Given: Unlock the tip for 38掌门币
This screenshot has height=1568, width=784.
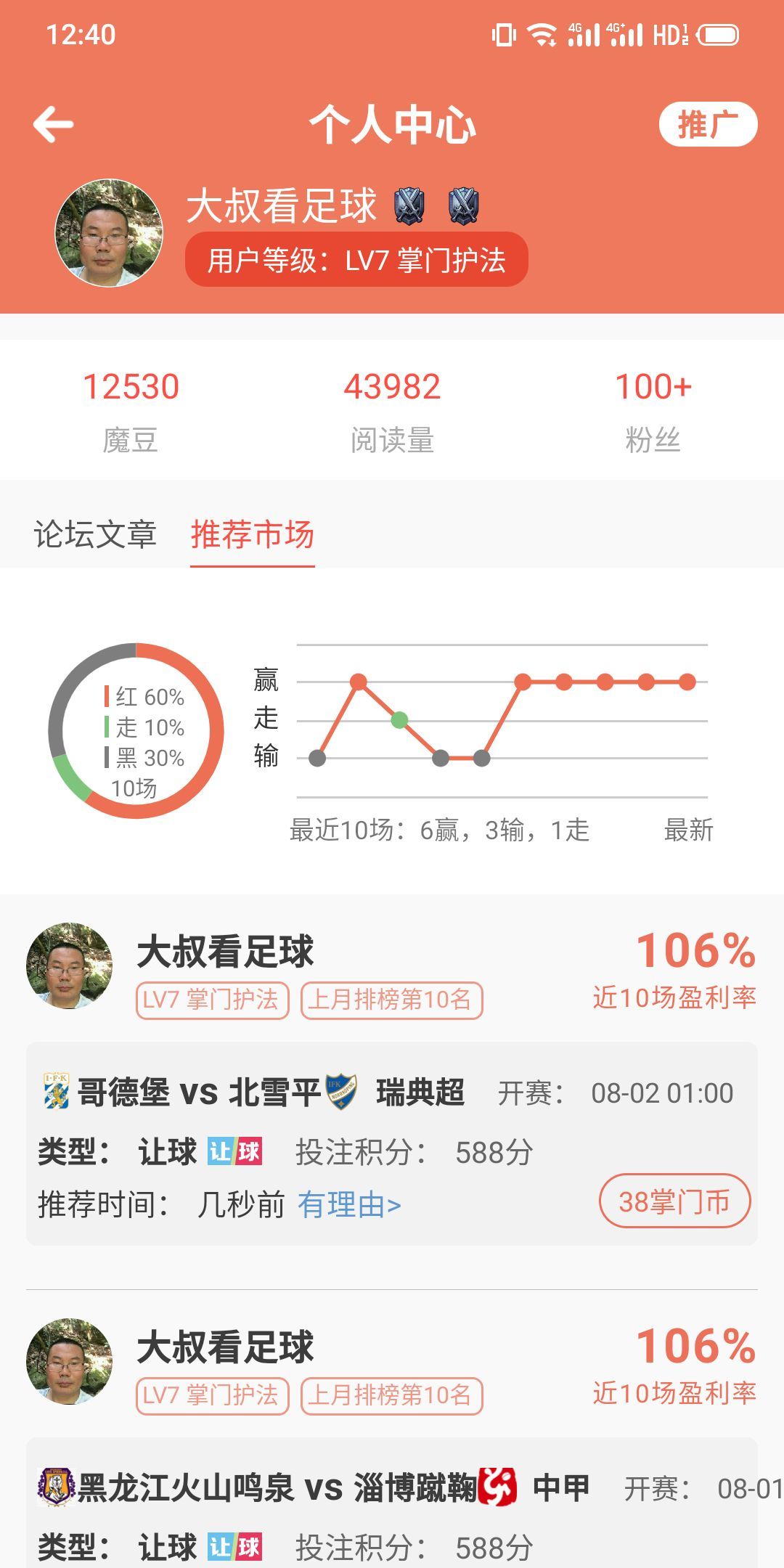Looking at the screenshot, I should point(674,1201).
